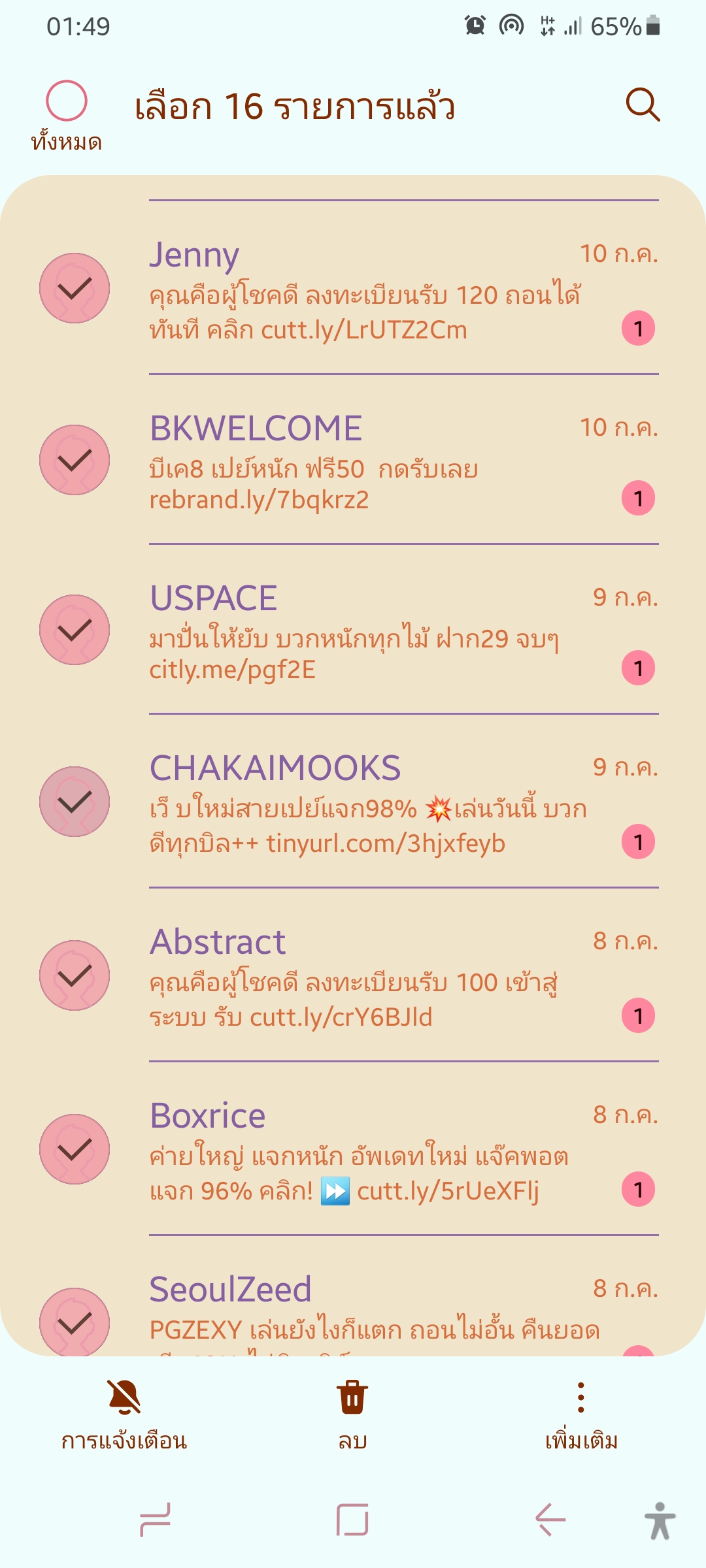Image resolution: width=706 pixels, height=1568 pixels.
Task: Uncheck the Jenny conversation
Action: click(x=75, y=288)
